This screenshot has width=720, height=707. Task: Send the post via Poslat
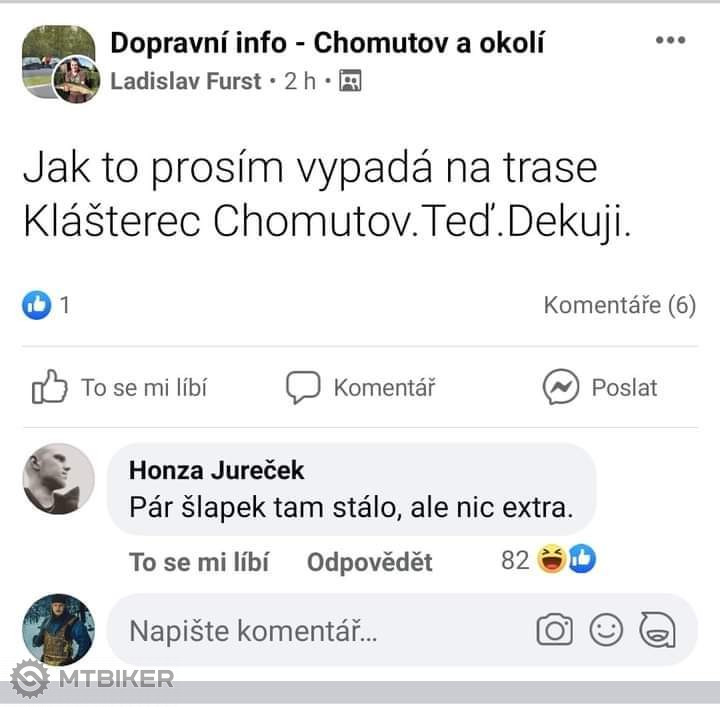(x=600, y=387)
